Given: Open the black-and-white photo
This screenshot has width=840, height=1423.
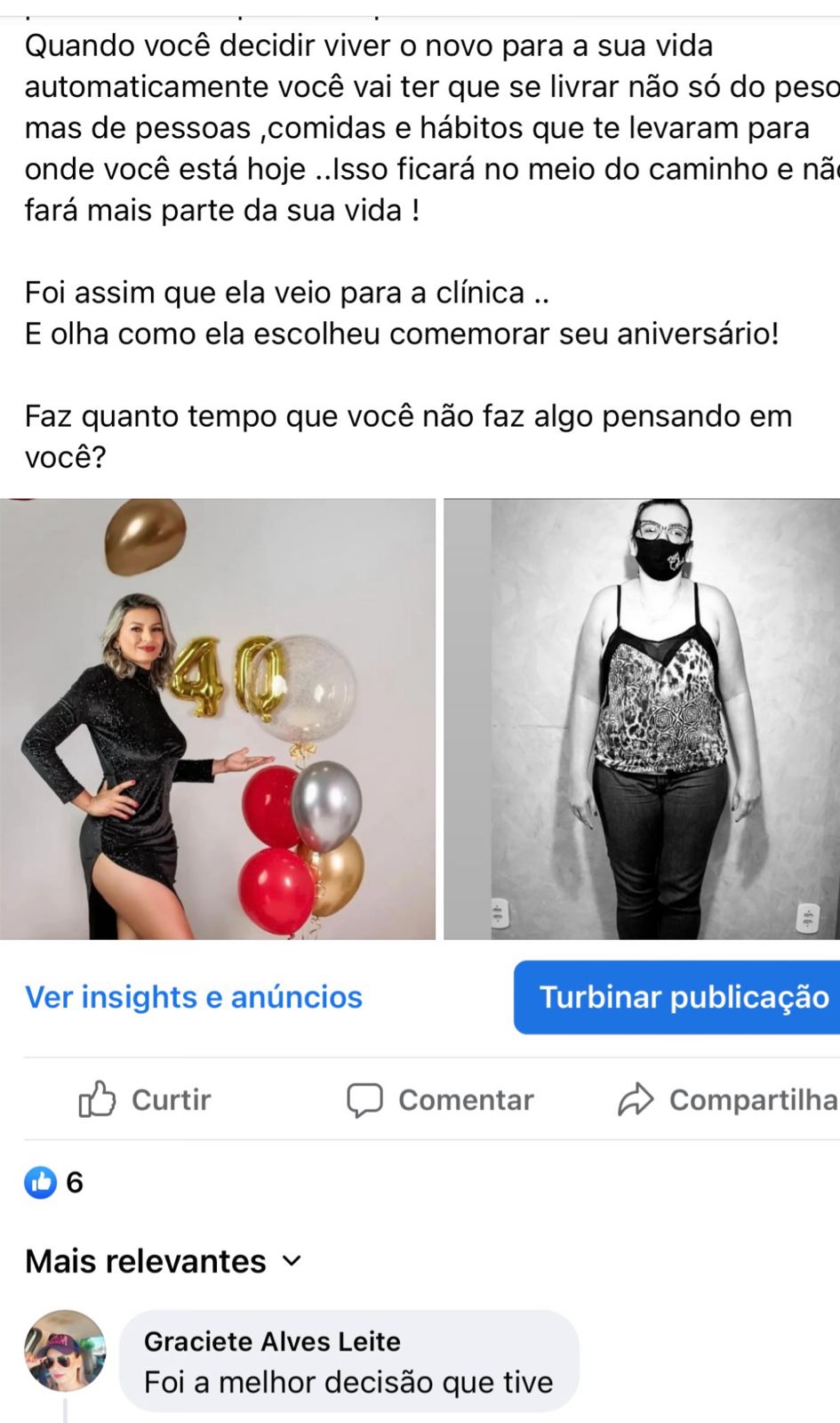Looking at the screenshot, I should [x=642, y=719].
